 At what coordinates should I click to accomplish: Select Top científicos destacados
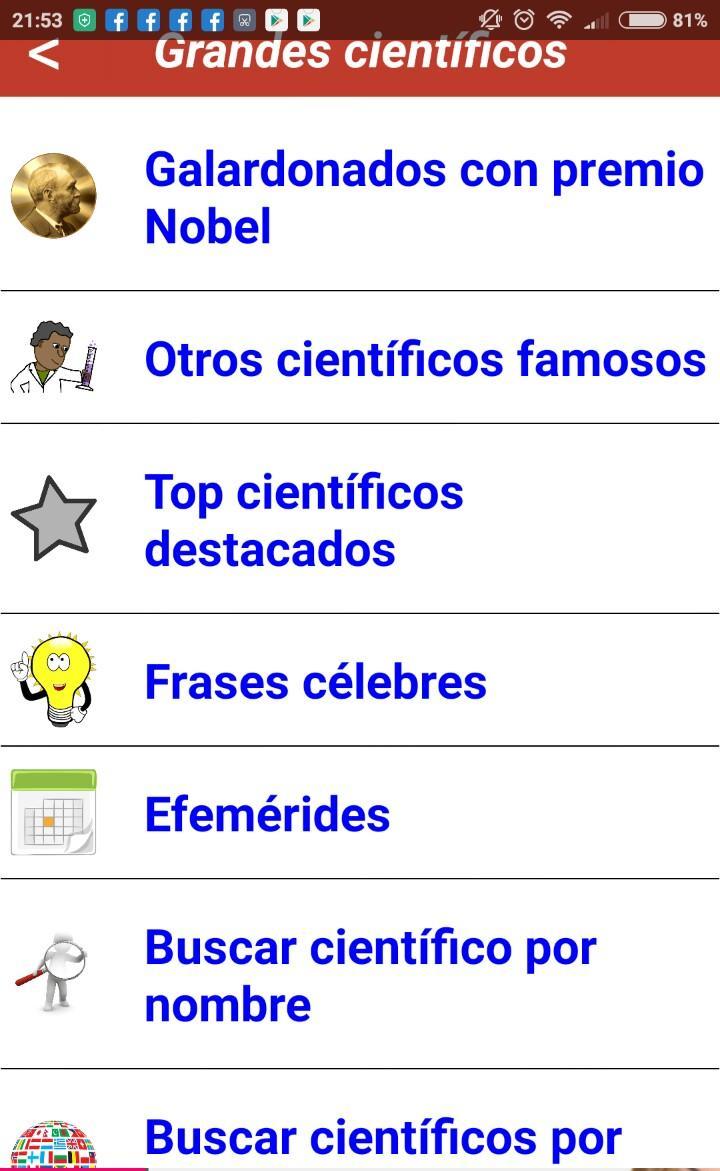point(360,519)
